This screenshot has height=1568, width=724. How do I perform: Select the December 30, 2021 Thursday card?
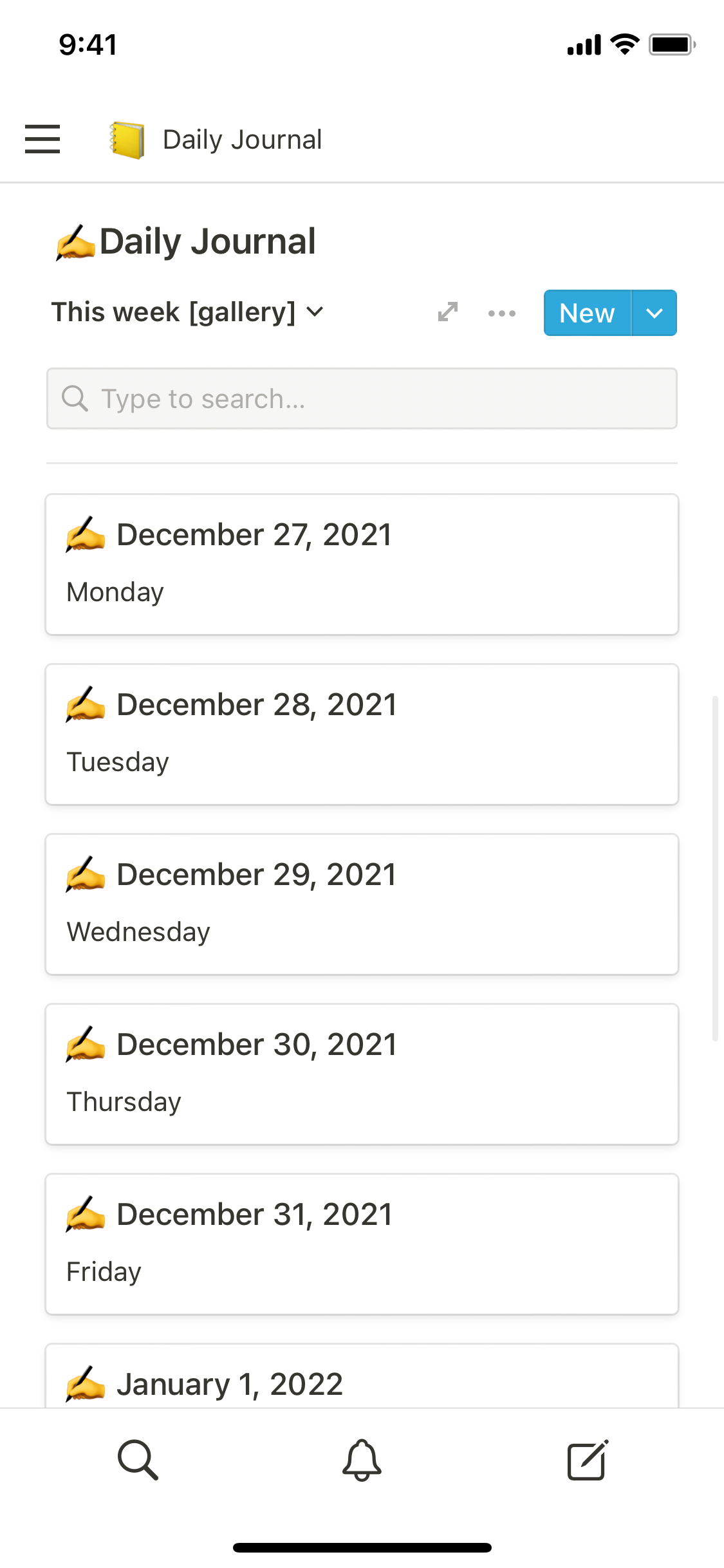click(x=362, y=1074)
